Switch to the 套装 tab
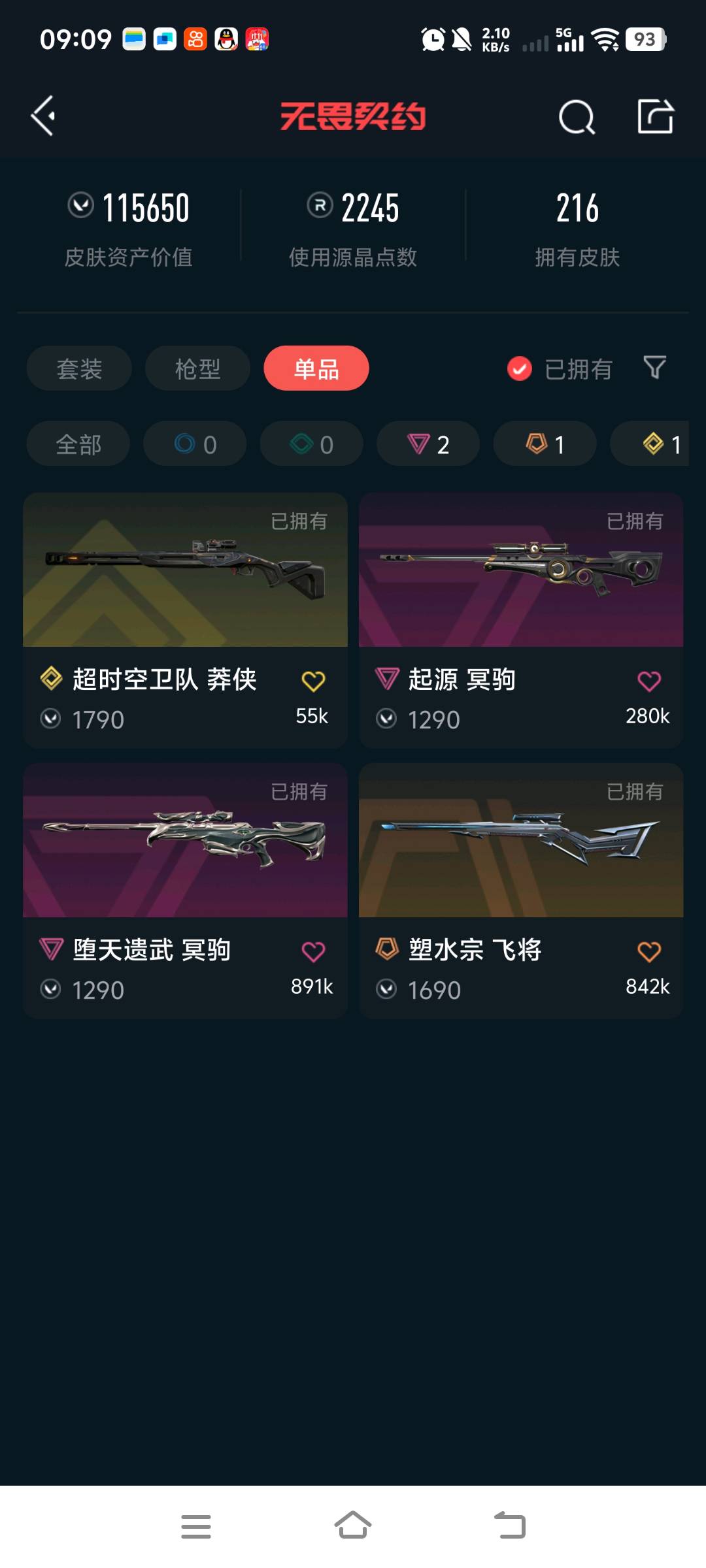706x1568 pixels. [x=79, y=368]
